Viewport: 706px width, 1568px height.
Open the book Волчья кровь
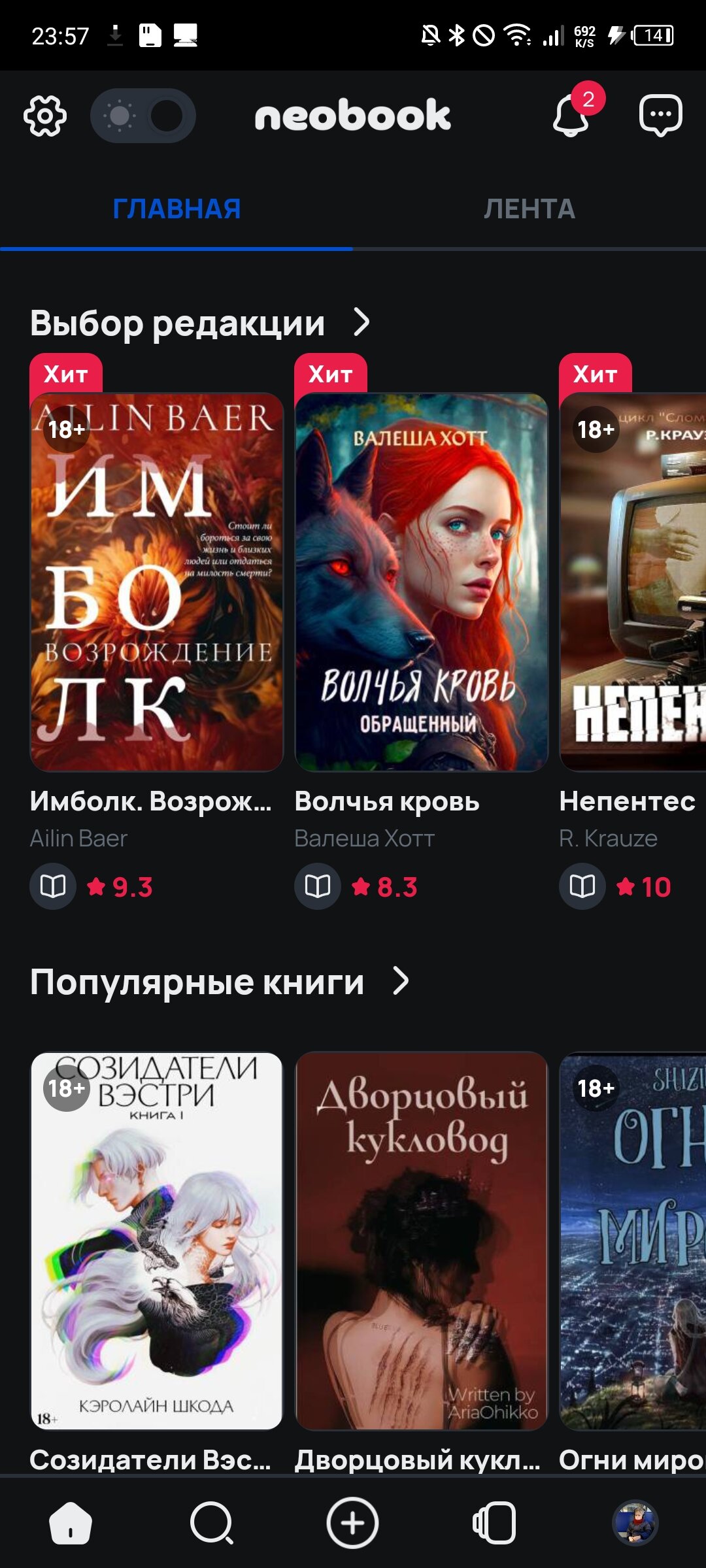click(422, 582)
